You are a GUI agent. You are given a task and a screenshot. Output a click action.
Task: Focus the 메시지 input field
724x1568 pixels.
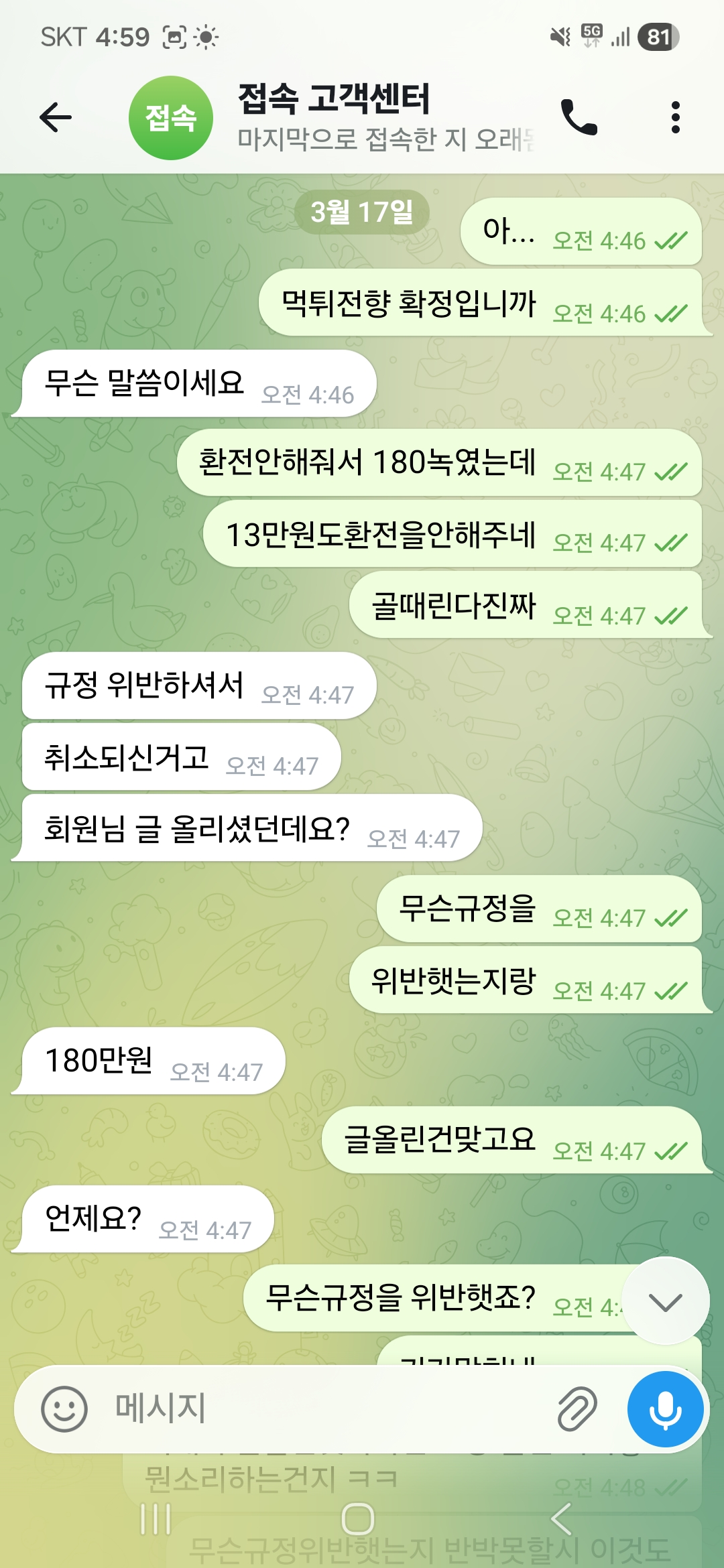322,1409
